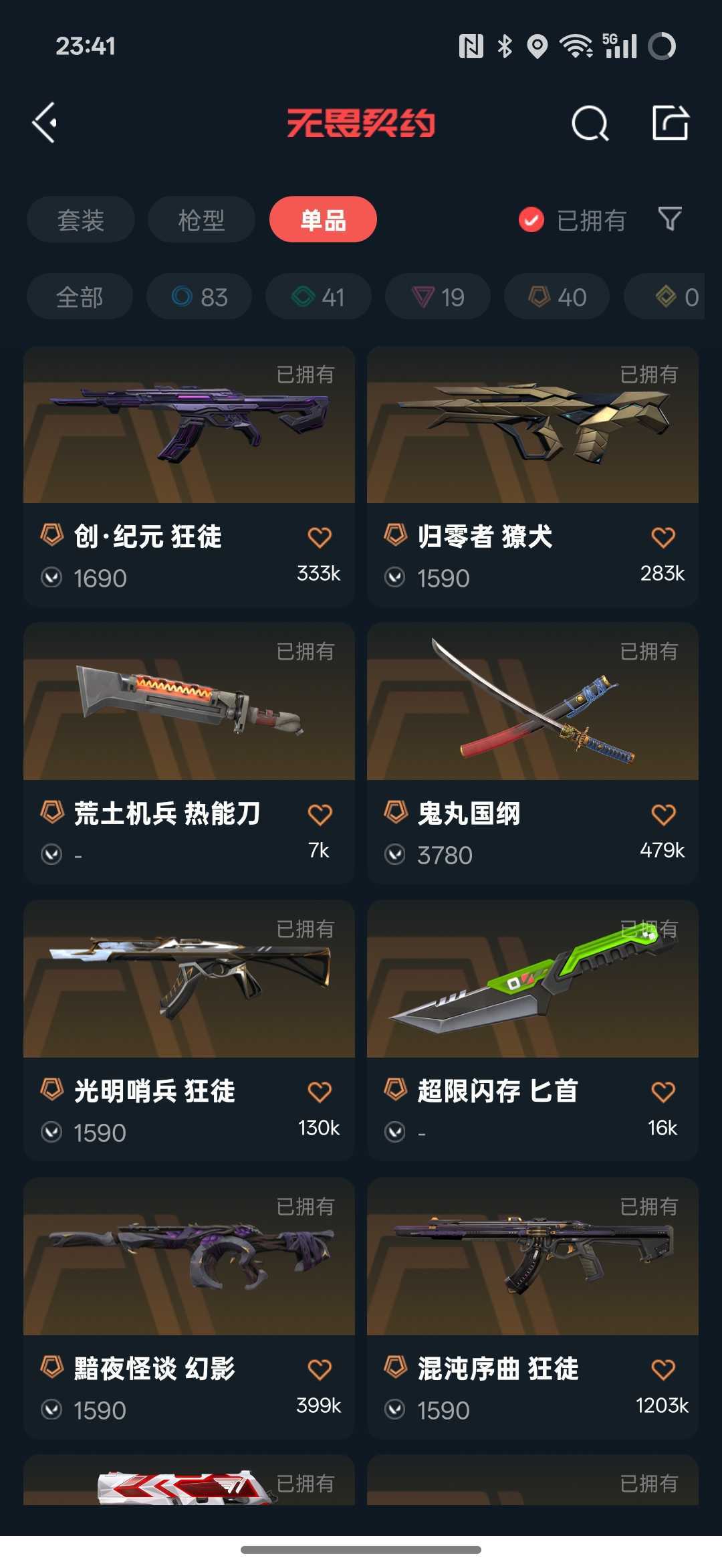Filter by the green tier chip showing 41
The height and width of the screenshot is (1568, 722).
(318, 296)
